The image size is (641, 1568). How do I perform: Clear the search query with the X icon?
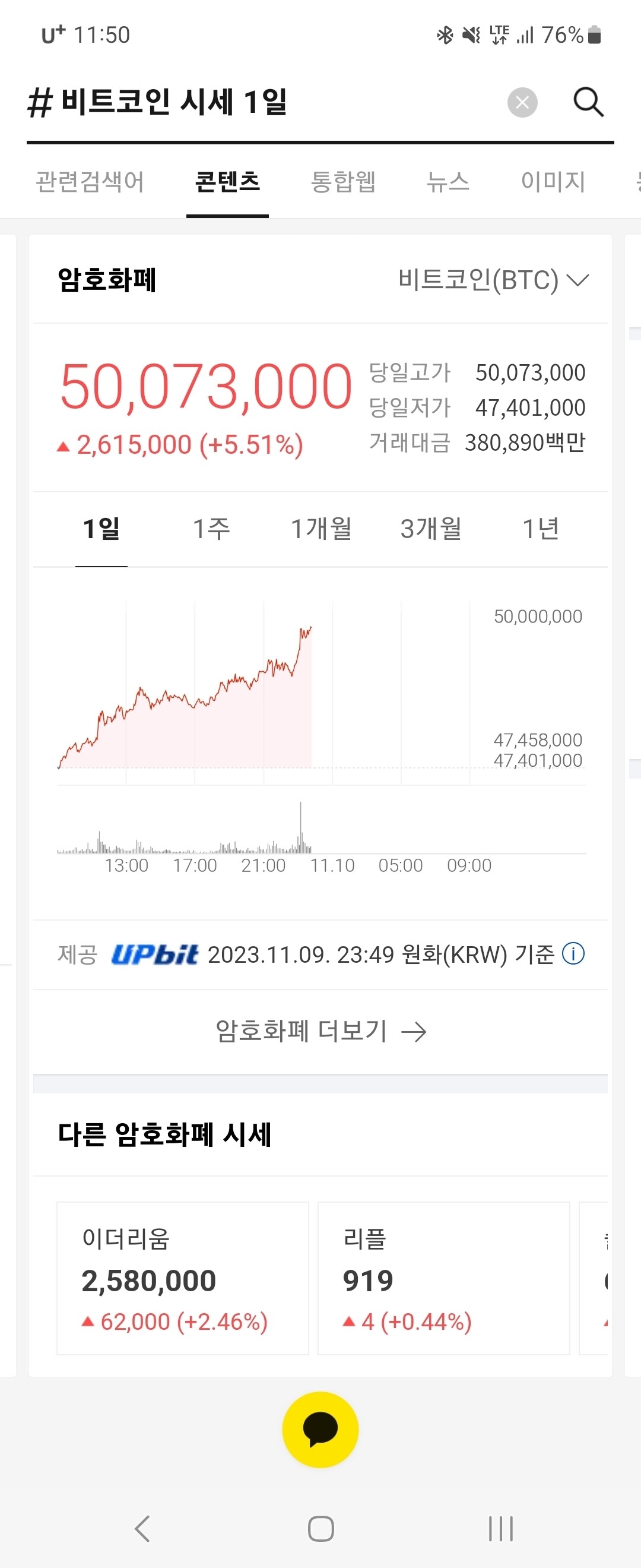point(522,102)
